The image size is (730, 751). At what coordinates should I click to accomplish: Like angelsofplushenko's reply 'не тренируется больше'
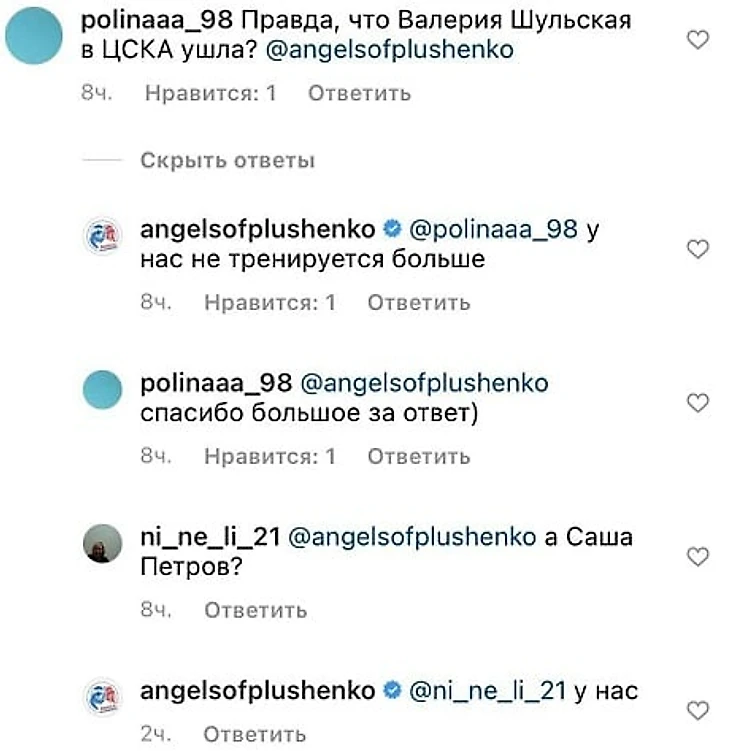click(699, 248)
